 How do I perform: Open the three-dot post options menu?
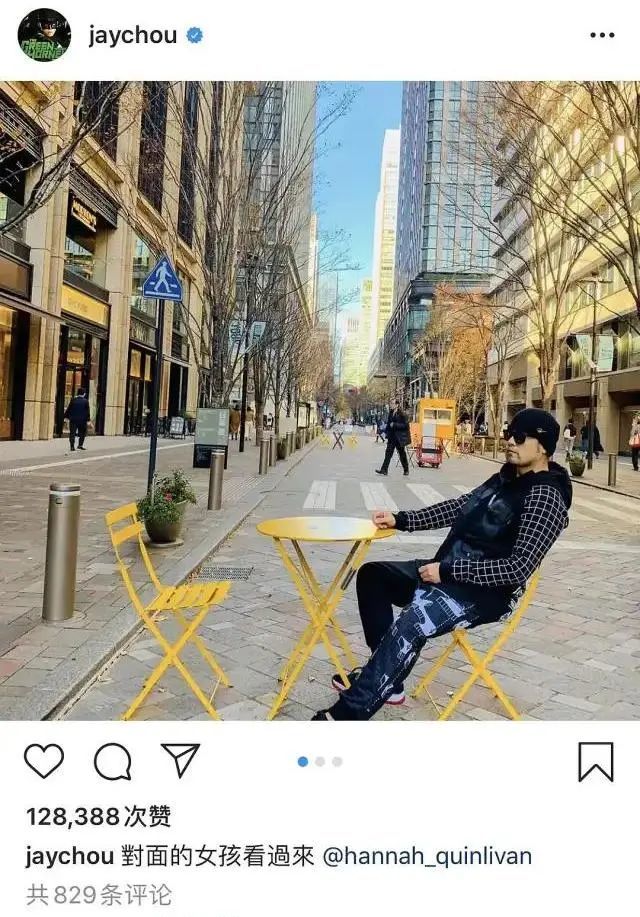tap(602, 35)
